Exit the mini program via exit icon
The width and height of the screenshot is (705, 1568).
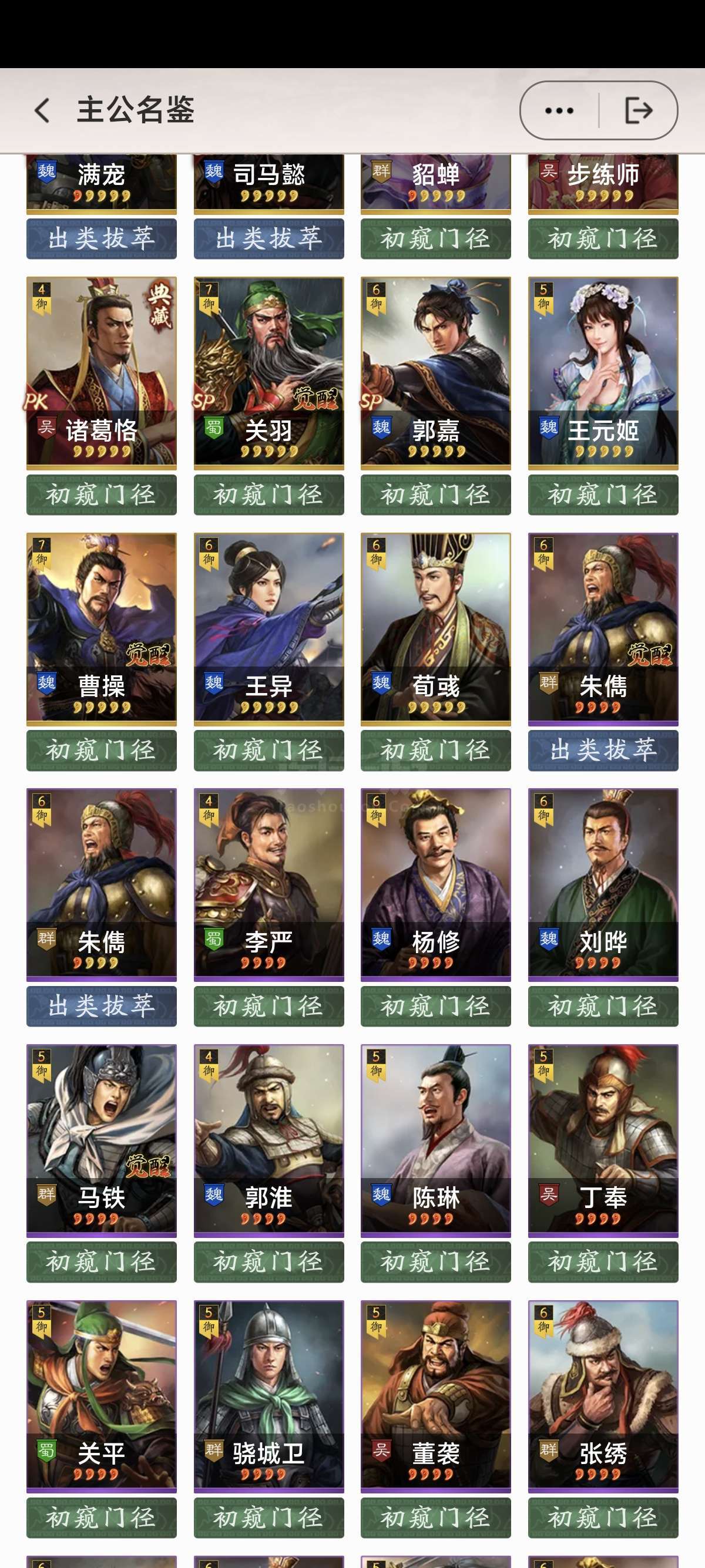(639, 111)
